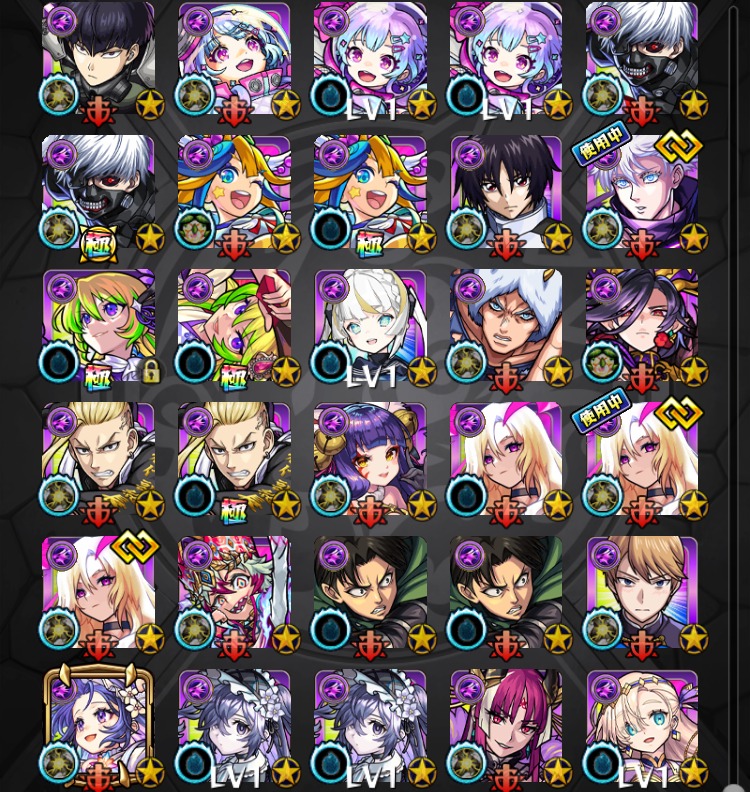
Task: Choose the white-haired maid girl at LV1
Action: point(370,327)
